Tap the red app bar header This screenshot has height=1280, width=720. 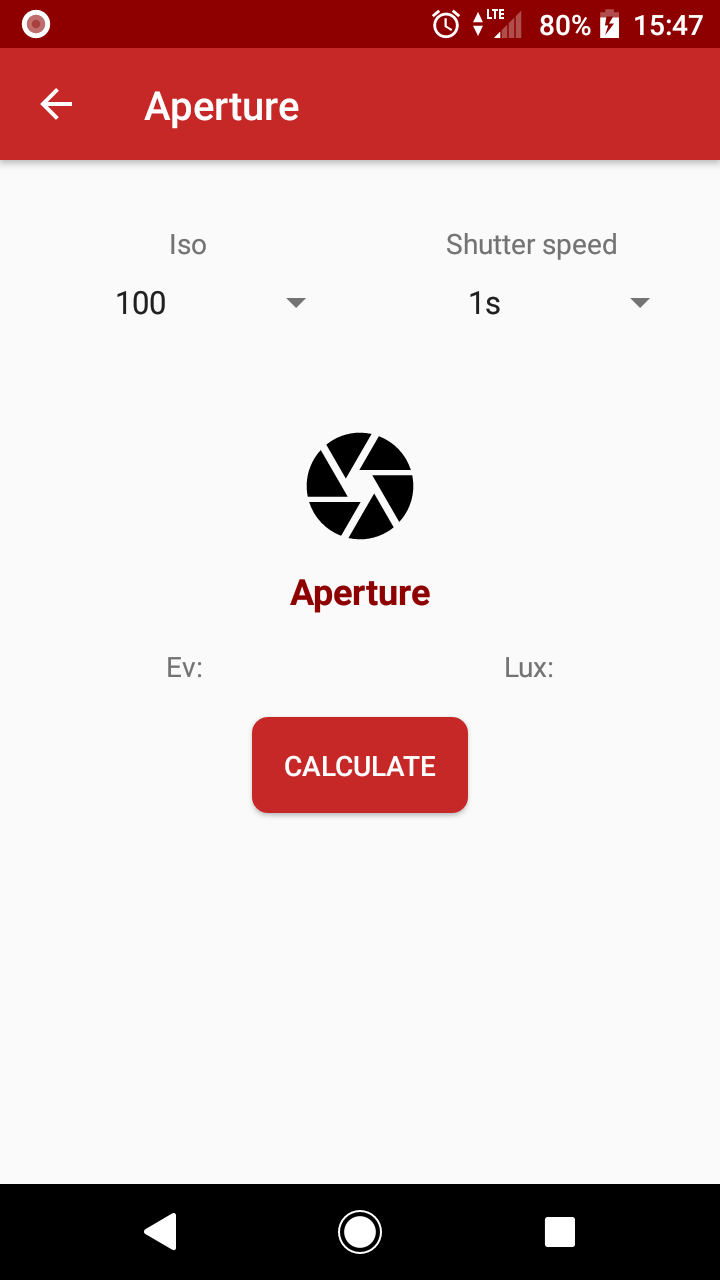point(360,104)
